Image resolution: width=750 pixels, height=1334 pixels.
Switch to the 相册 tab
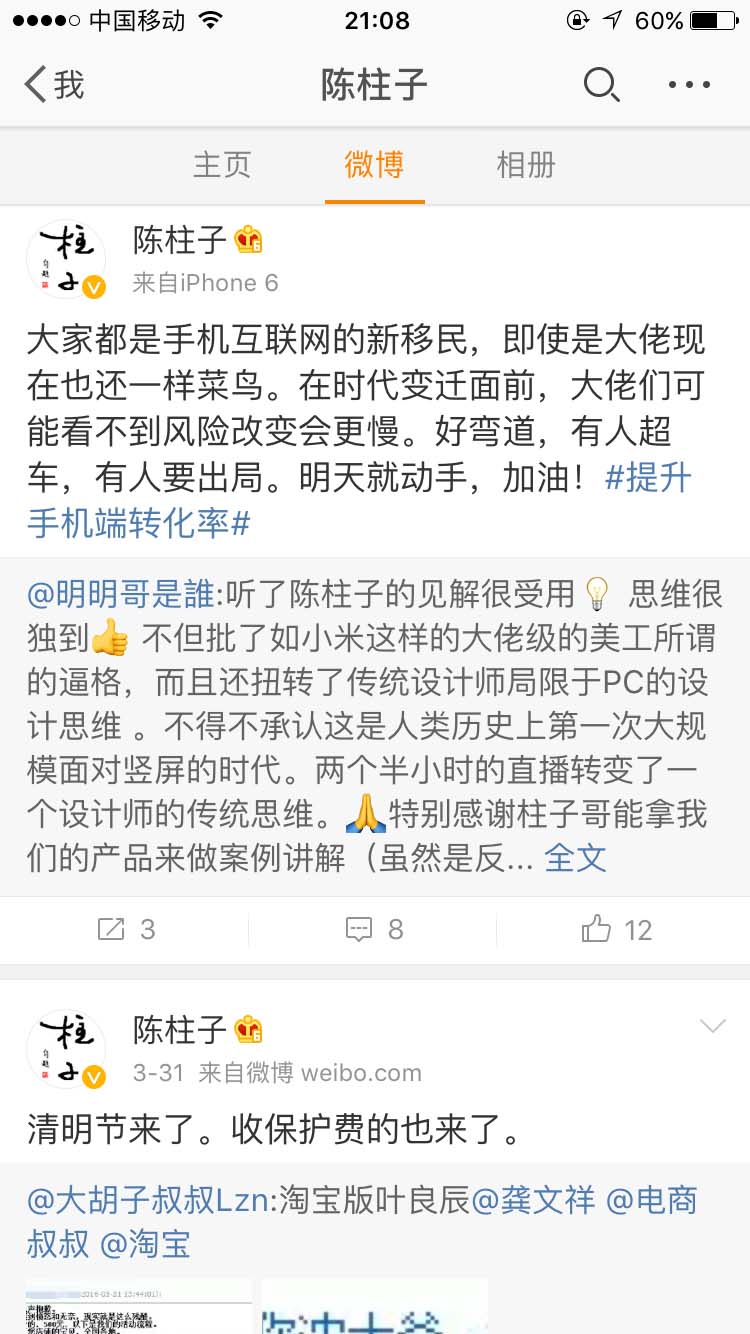(x=525, y=165)
